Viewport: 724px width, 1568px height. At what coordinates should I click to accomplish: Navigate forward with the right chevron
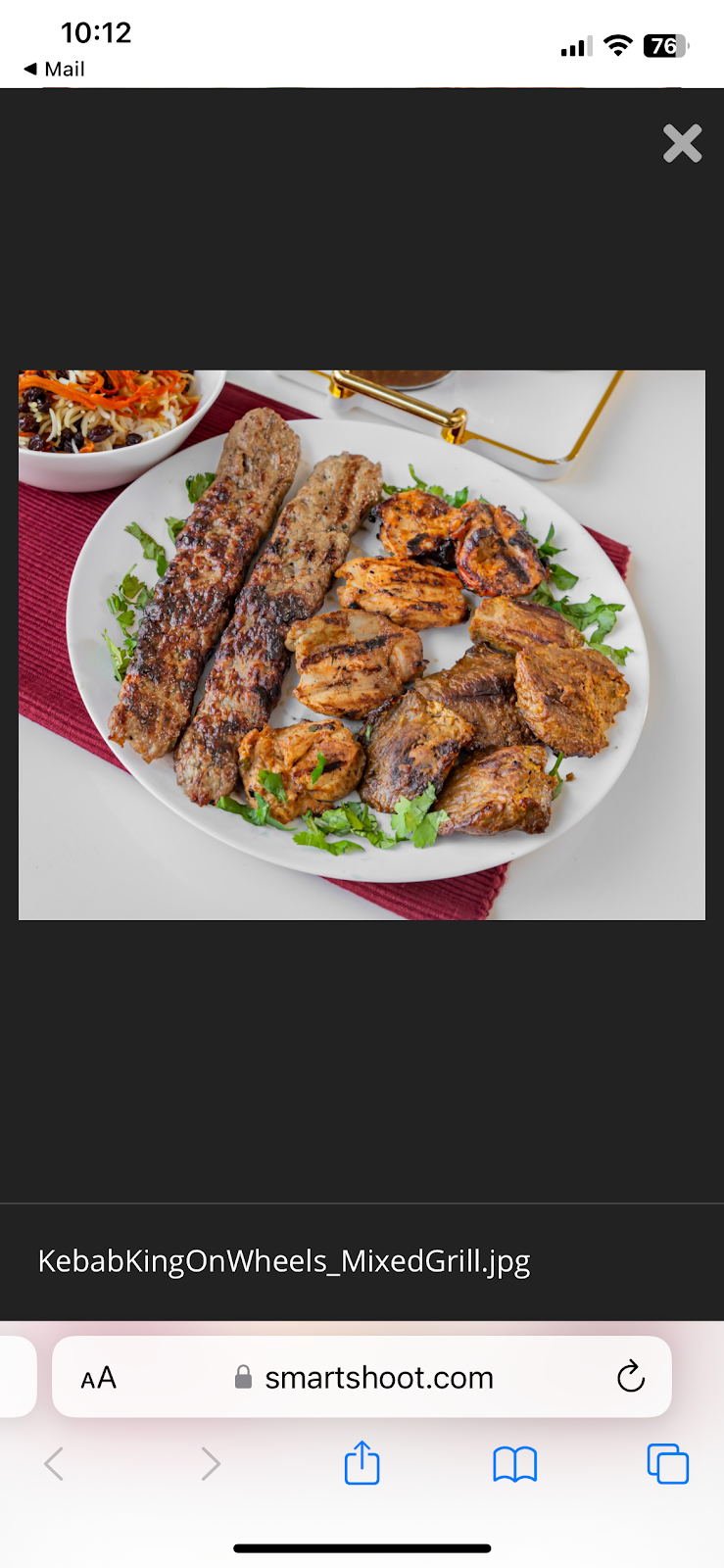click(211, 1462)
